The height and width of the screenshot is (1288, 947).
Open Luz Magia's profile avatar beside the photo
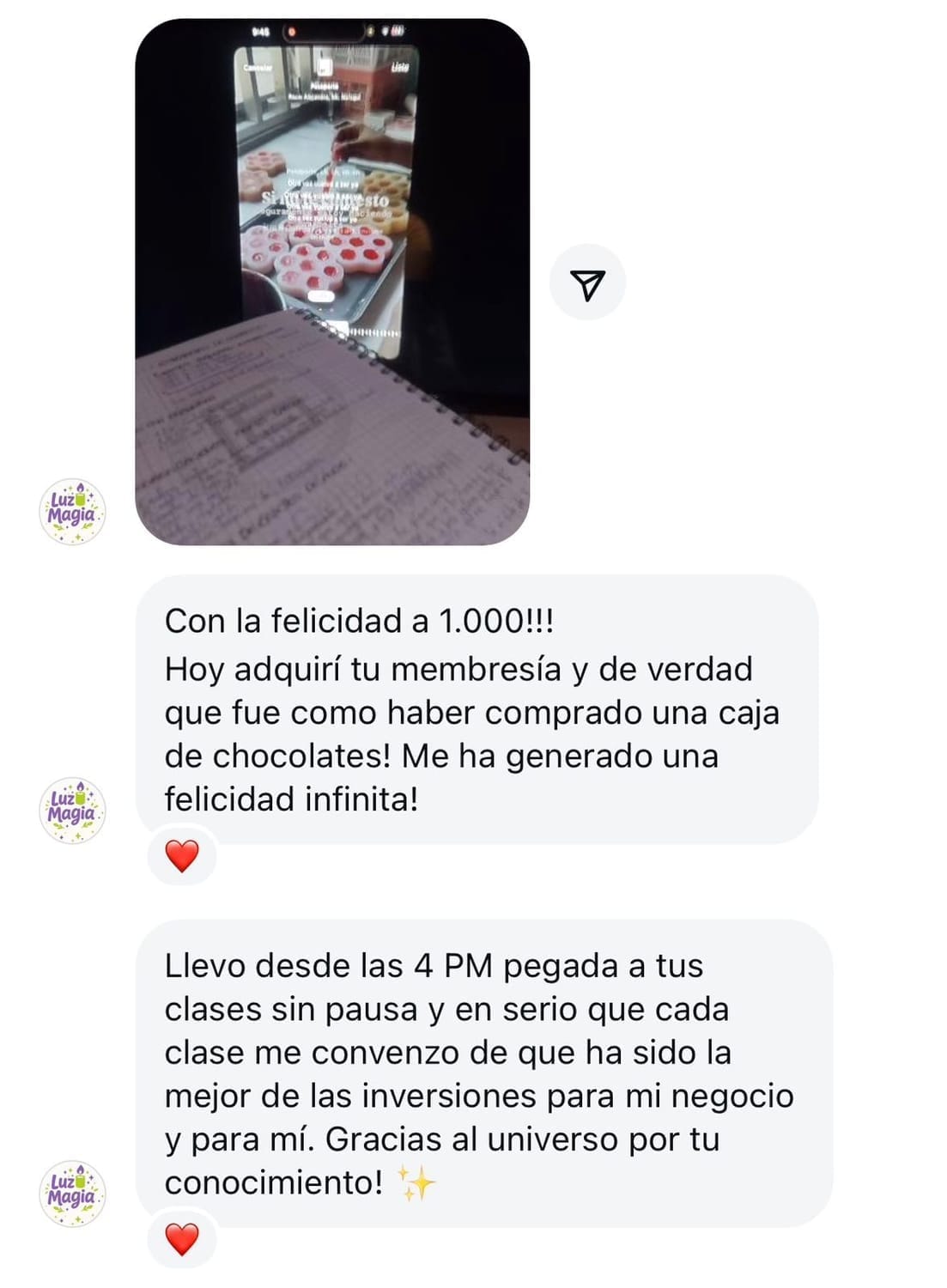[72, 512]
